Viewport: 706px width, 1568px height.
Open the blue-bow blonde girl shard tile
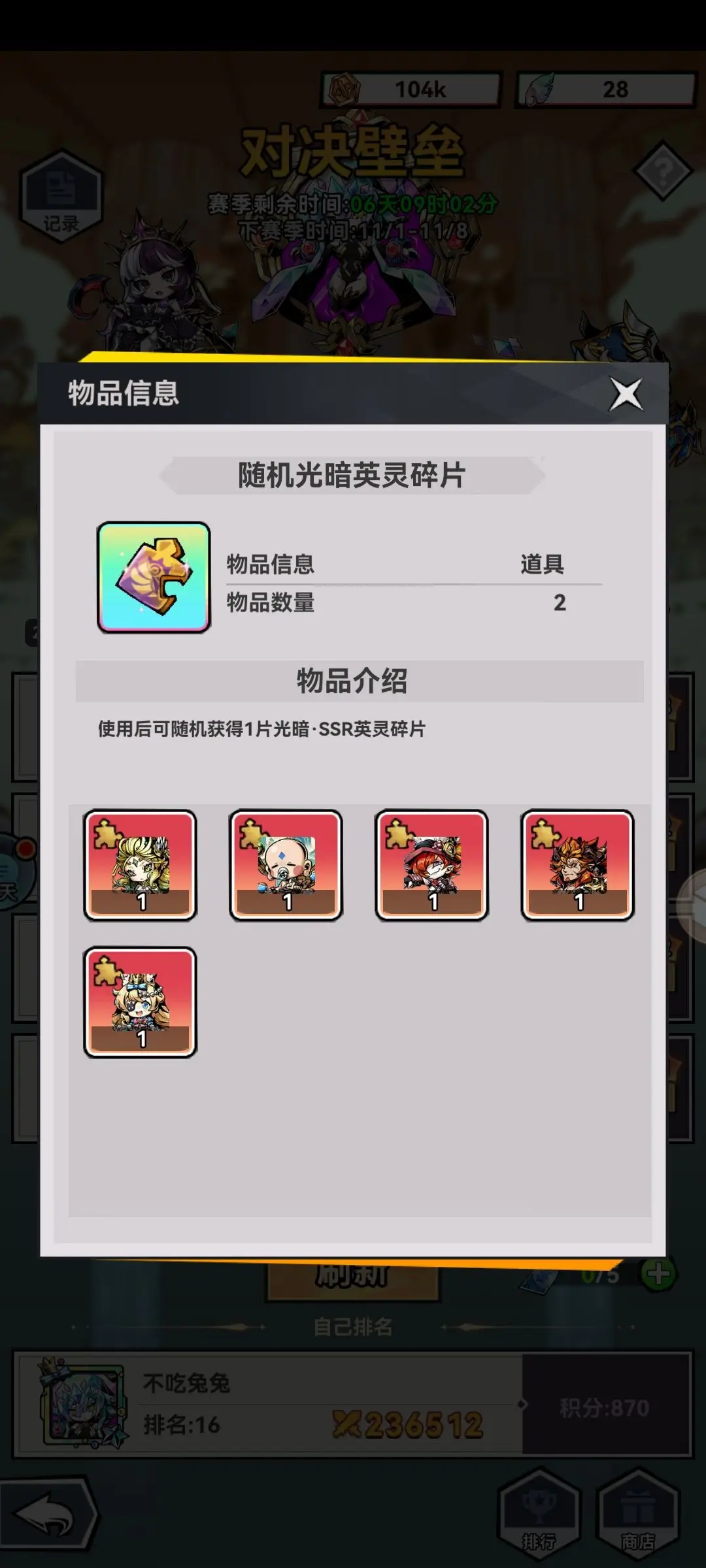(140, 1002)
